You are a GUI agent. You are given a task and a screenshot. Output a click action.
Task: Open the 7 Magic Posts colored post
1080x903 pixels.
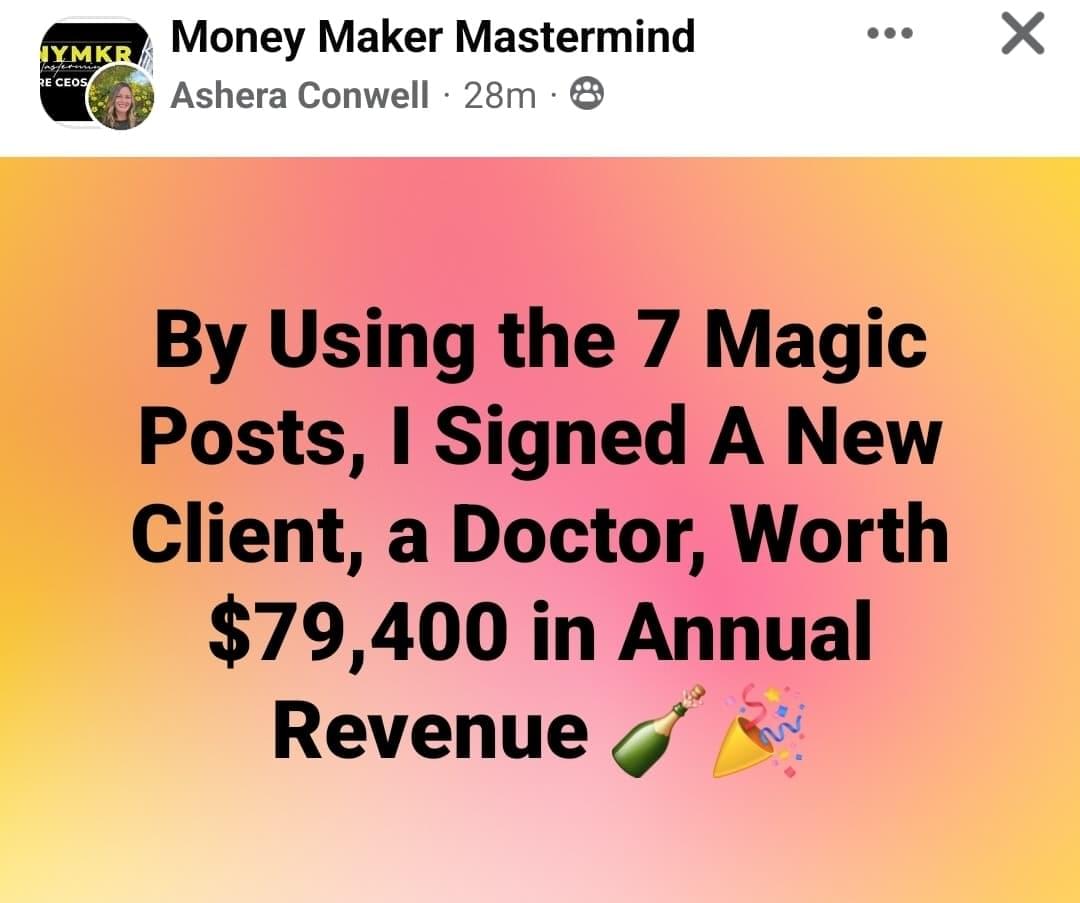(x=540, y=530)
